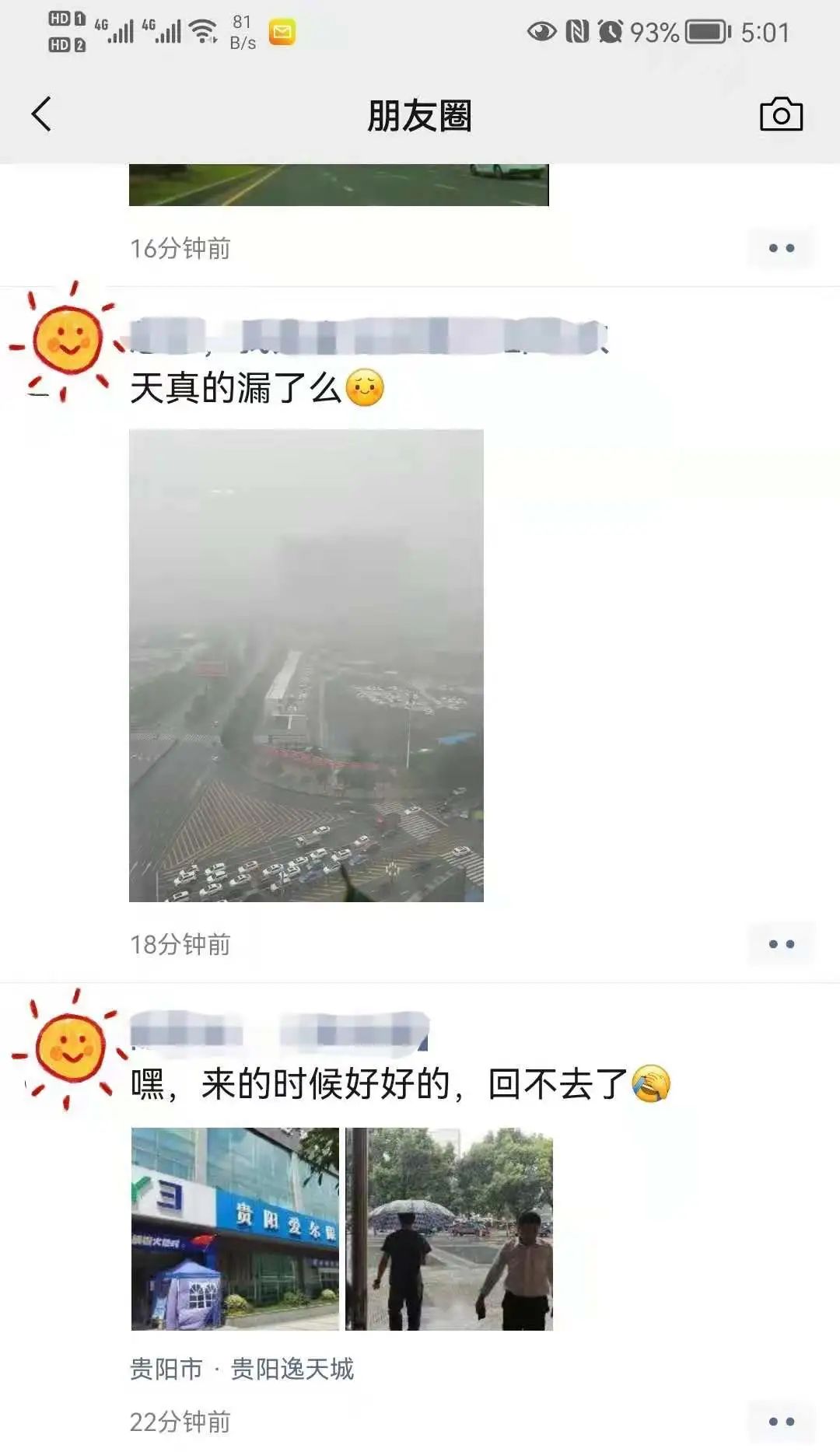Open the blurred username above 天真的漏了么

[x=366, y=336]
